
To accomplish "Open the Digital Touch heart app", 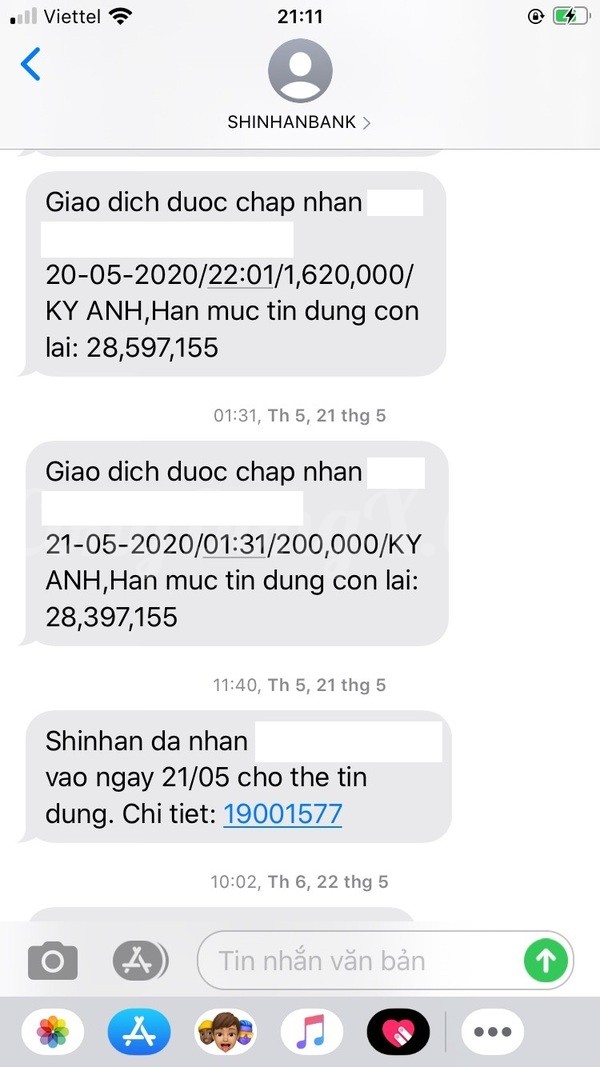I will point(398,1032).
